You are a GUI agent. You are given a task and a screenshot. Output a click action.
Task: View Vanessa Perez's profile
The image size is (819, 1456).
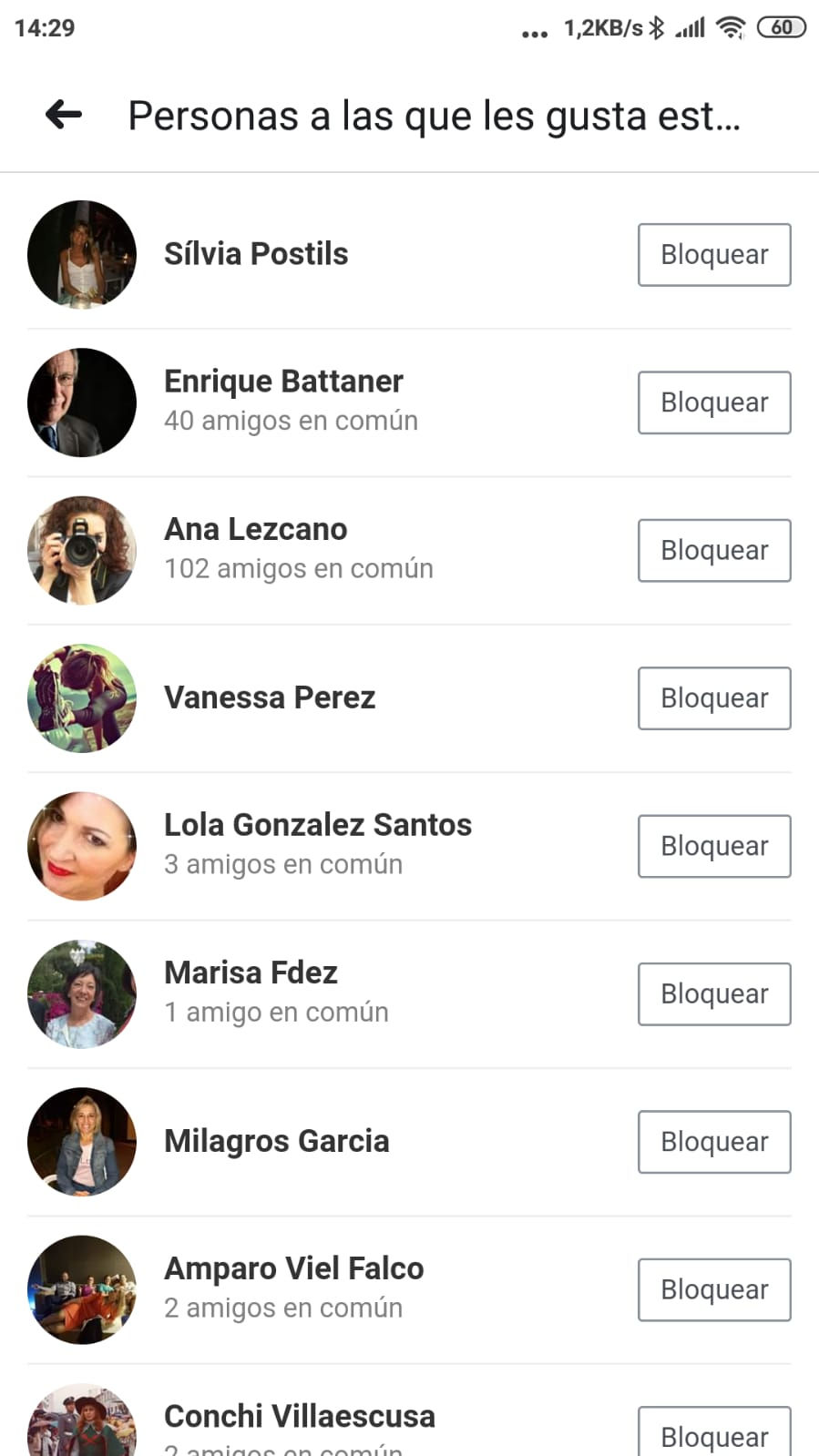point(270,697)
